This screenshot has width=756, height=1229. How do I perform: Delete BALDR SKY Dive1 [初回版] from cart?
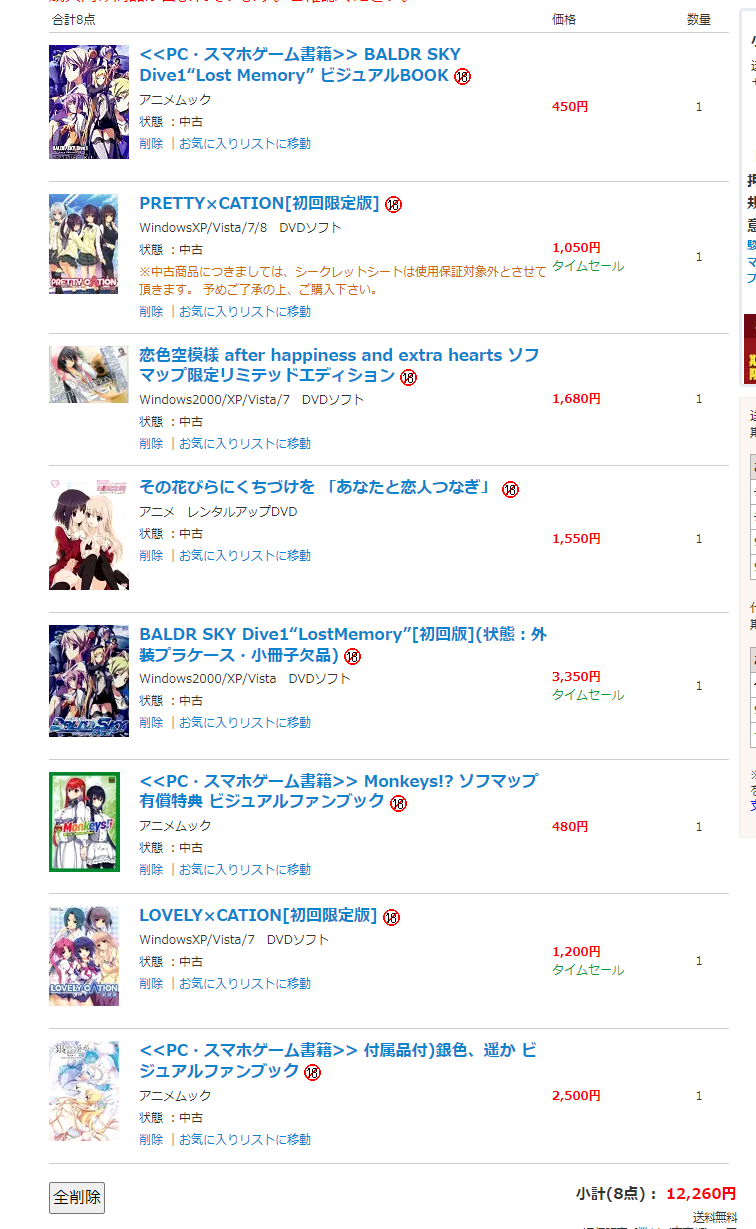pyautogui.click(x=151, y=722)
